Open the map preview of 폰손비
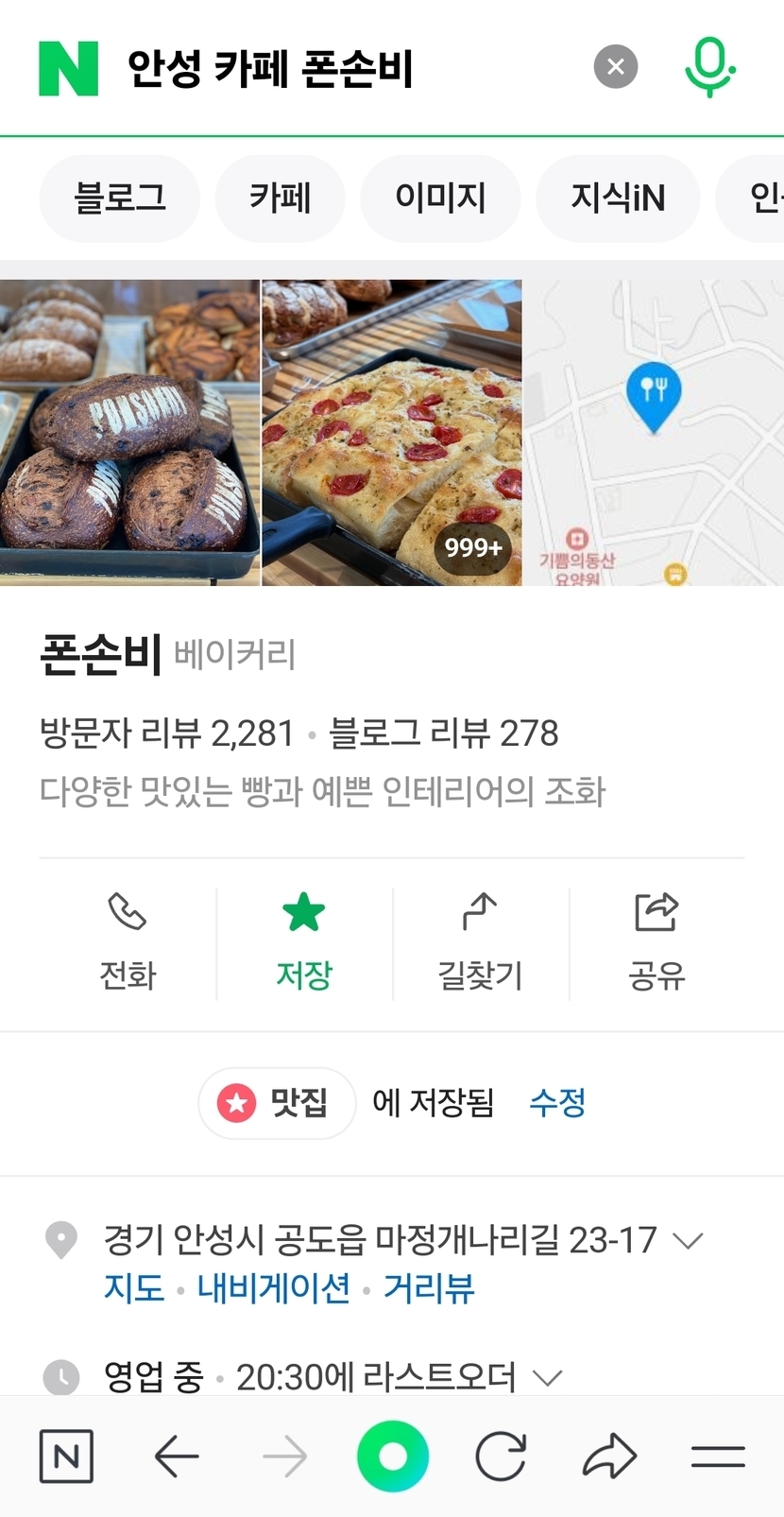784x1517 pixels. click(654, 432)
